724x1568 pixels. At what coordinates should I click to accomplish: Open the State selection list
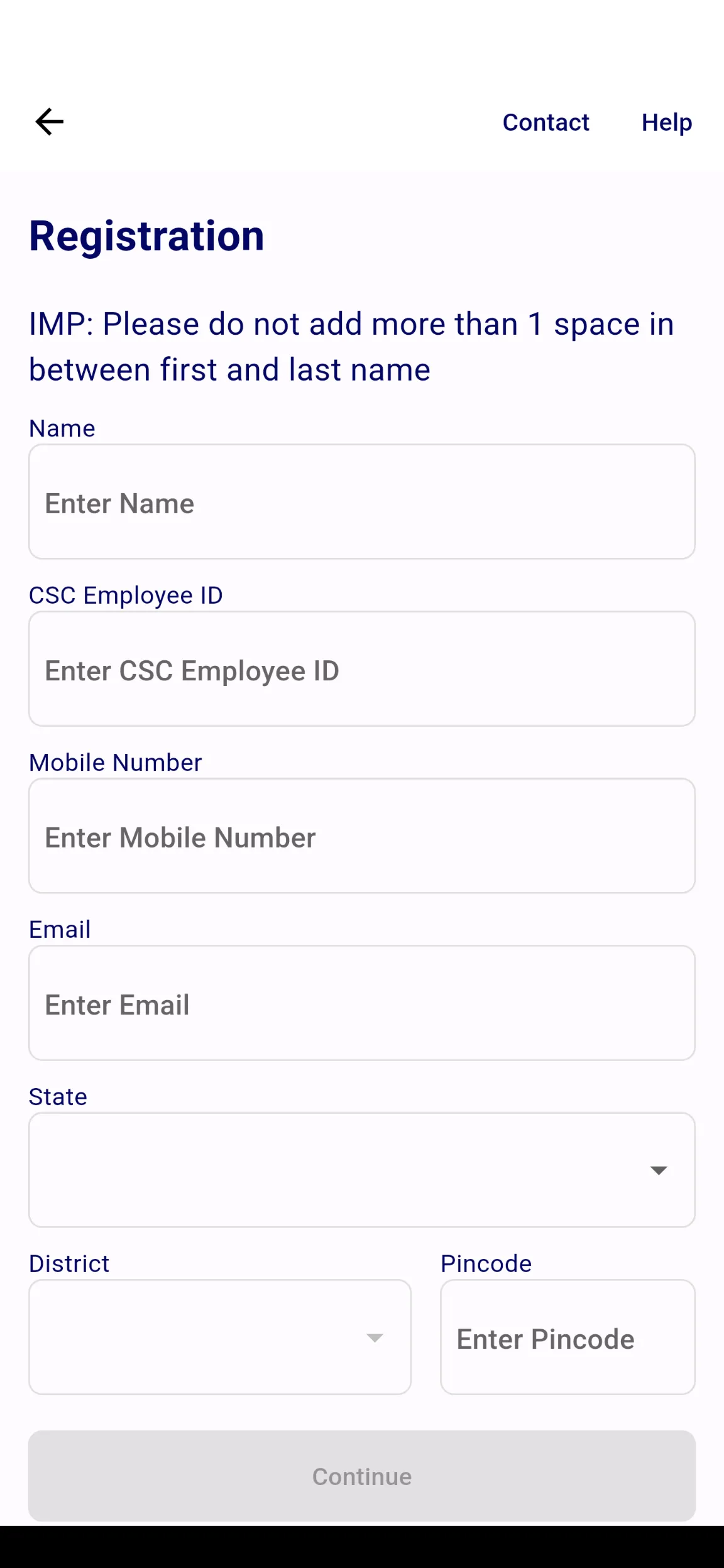(x=361, y=1170)
